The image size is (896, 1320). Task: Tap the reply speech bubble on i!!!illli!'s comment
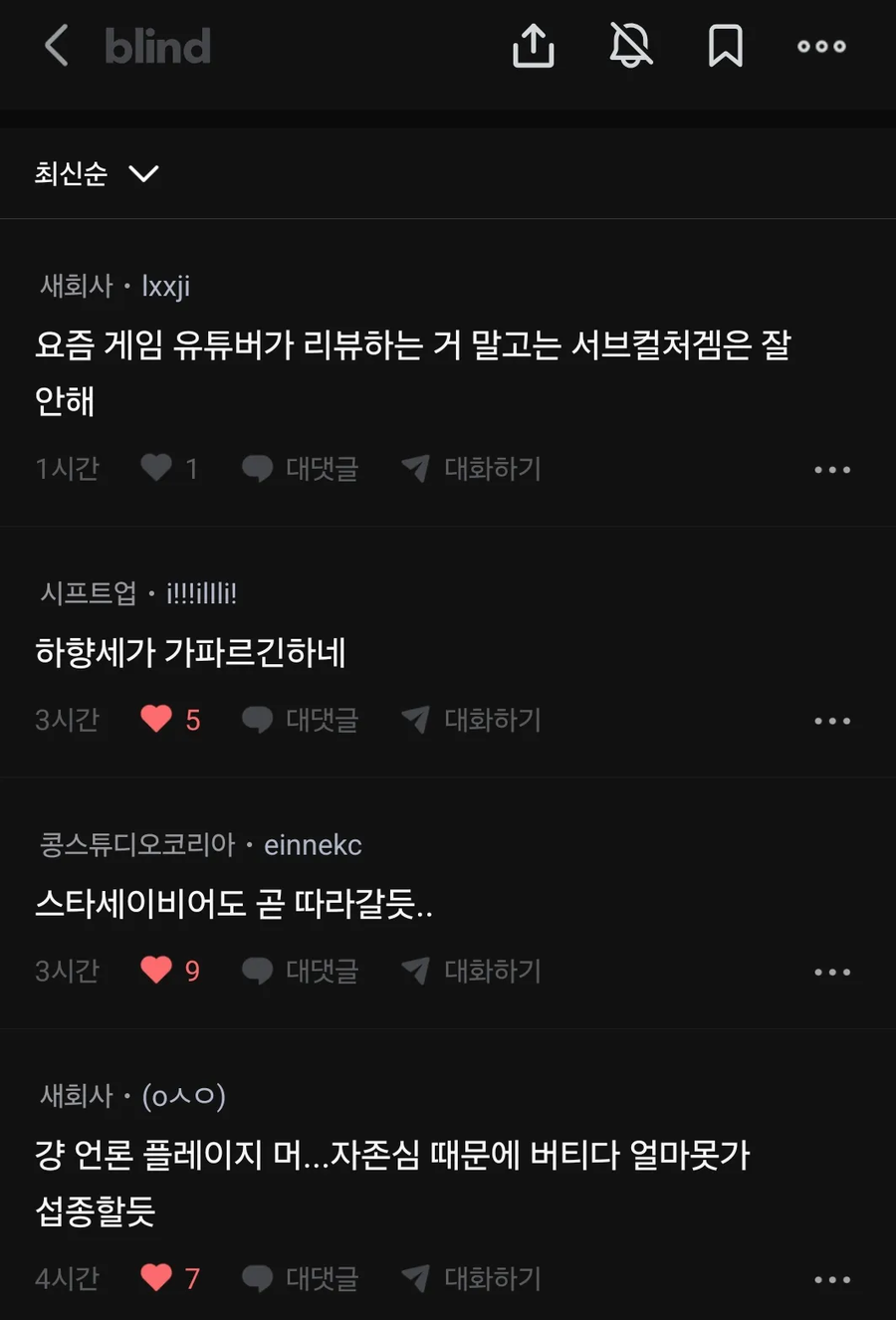tap(258, 720)
